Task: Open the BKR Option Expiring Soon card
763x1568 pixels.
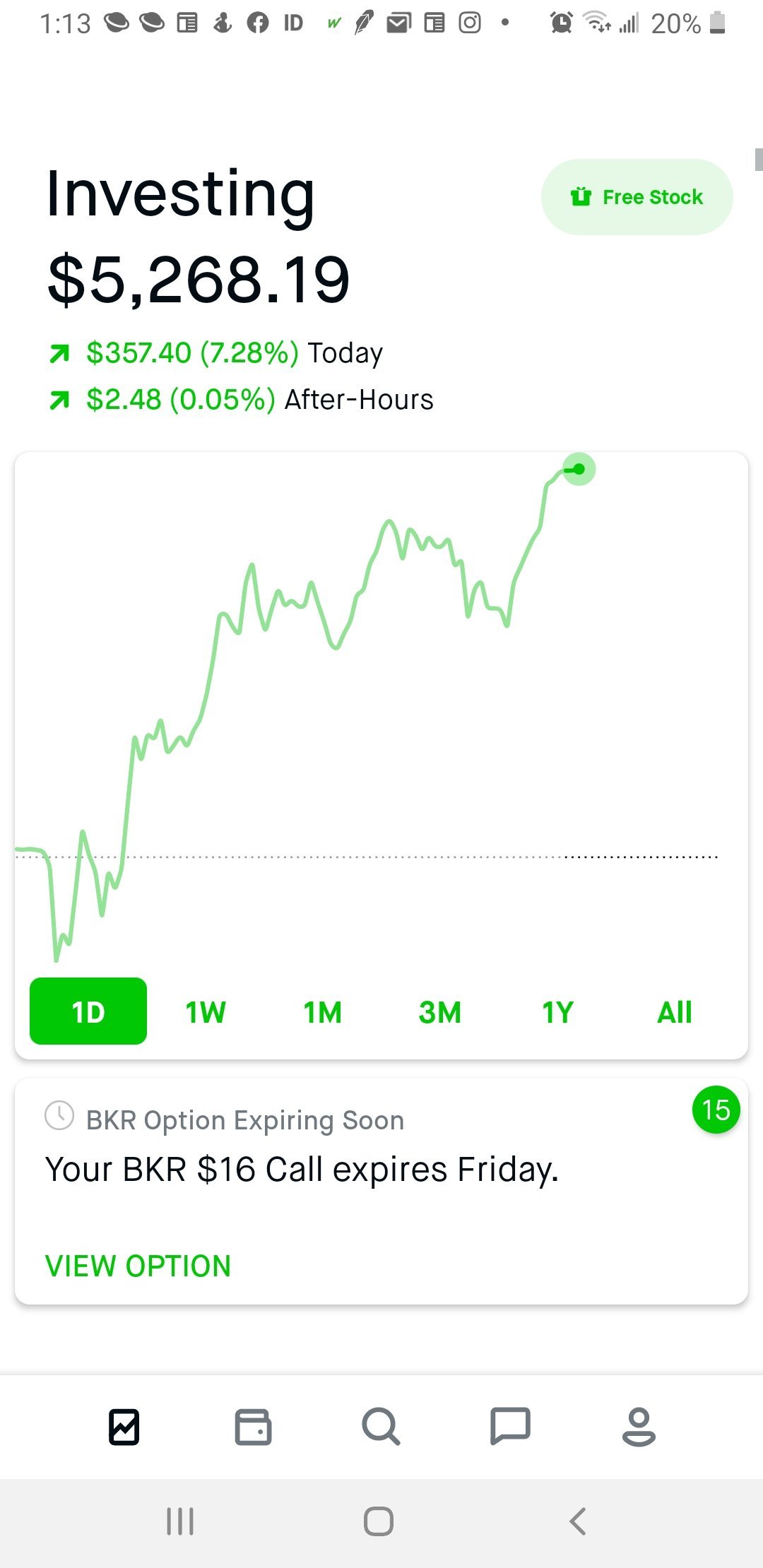Action: 381,1192
